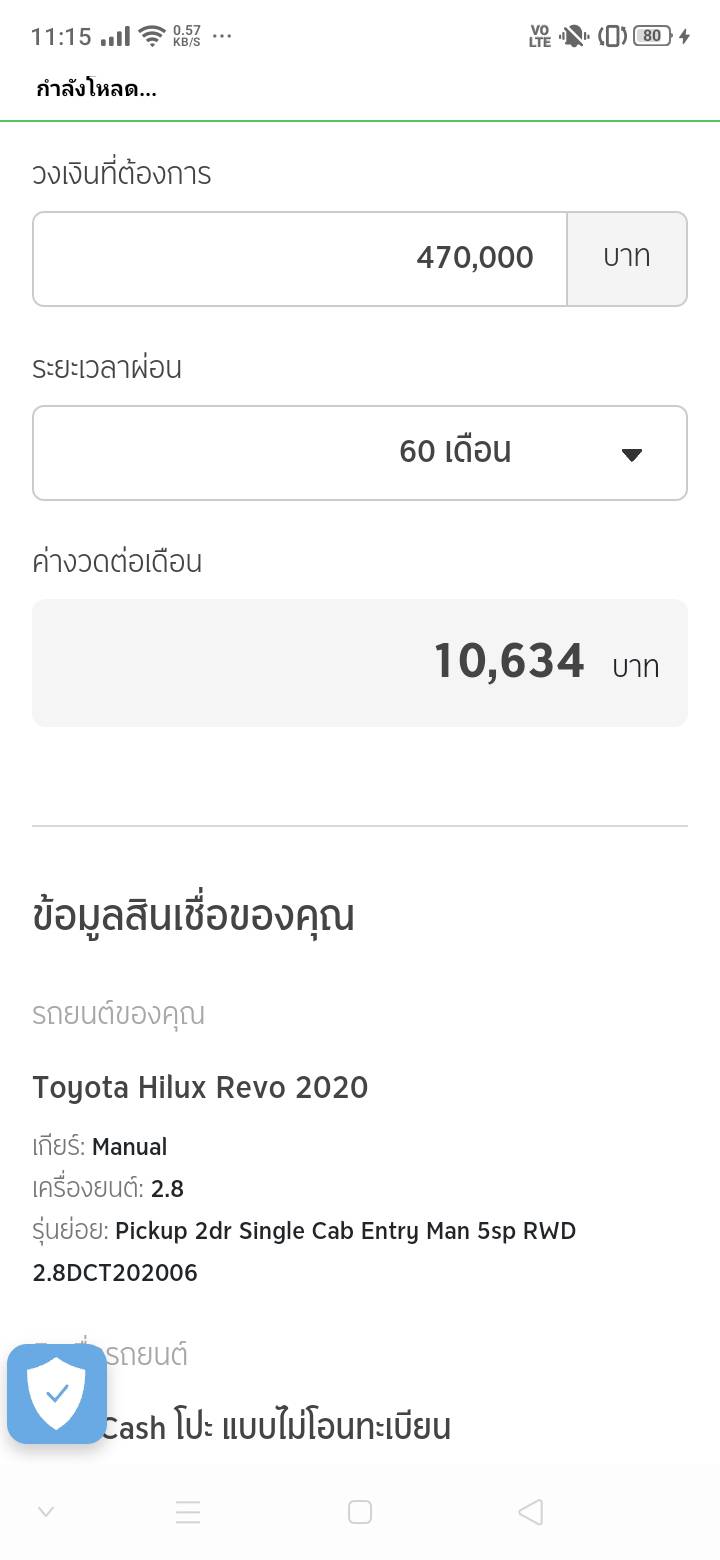Go to the system home screen
The width and height of the screenshot is (720, 1560).
point(360,1512)
